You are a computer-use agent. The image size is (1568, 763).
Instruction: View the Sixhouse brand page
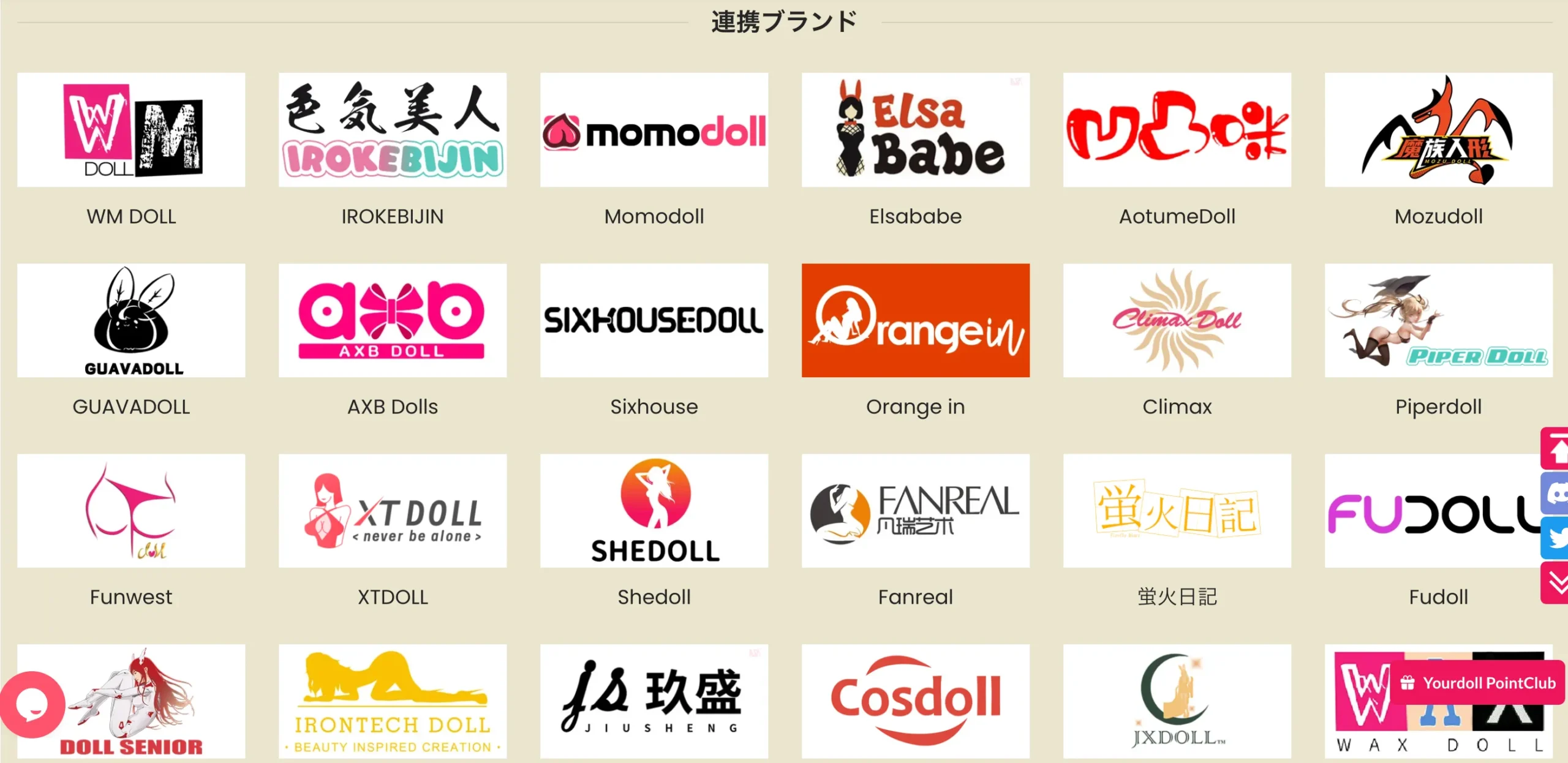coord(654,320)
